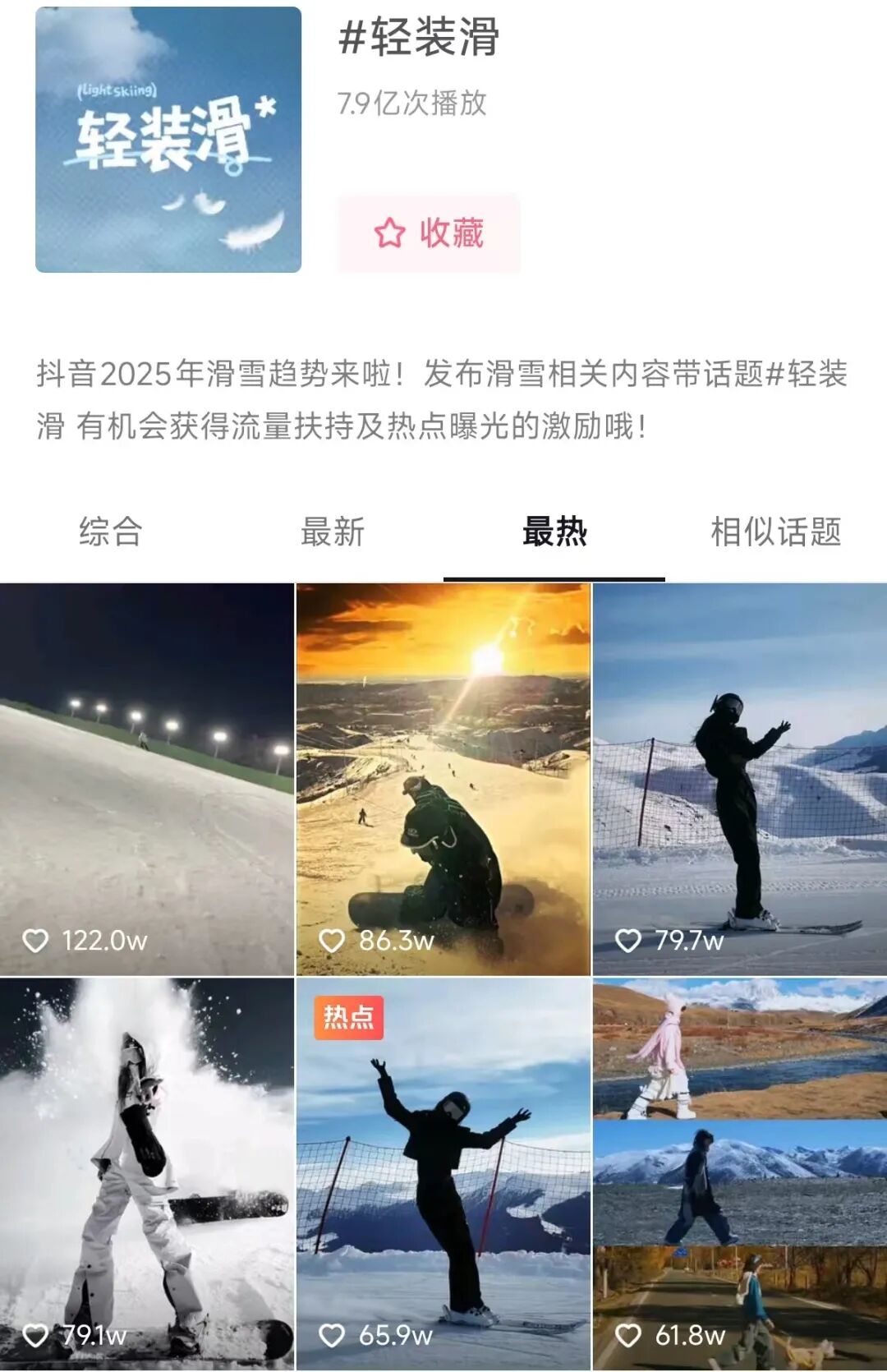
Task: Open the 热点 video with 65.9w likes
Action: (443, 1173)
